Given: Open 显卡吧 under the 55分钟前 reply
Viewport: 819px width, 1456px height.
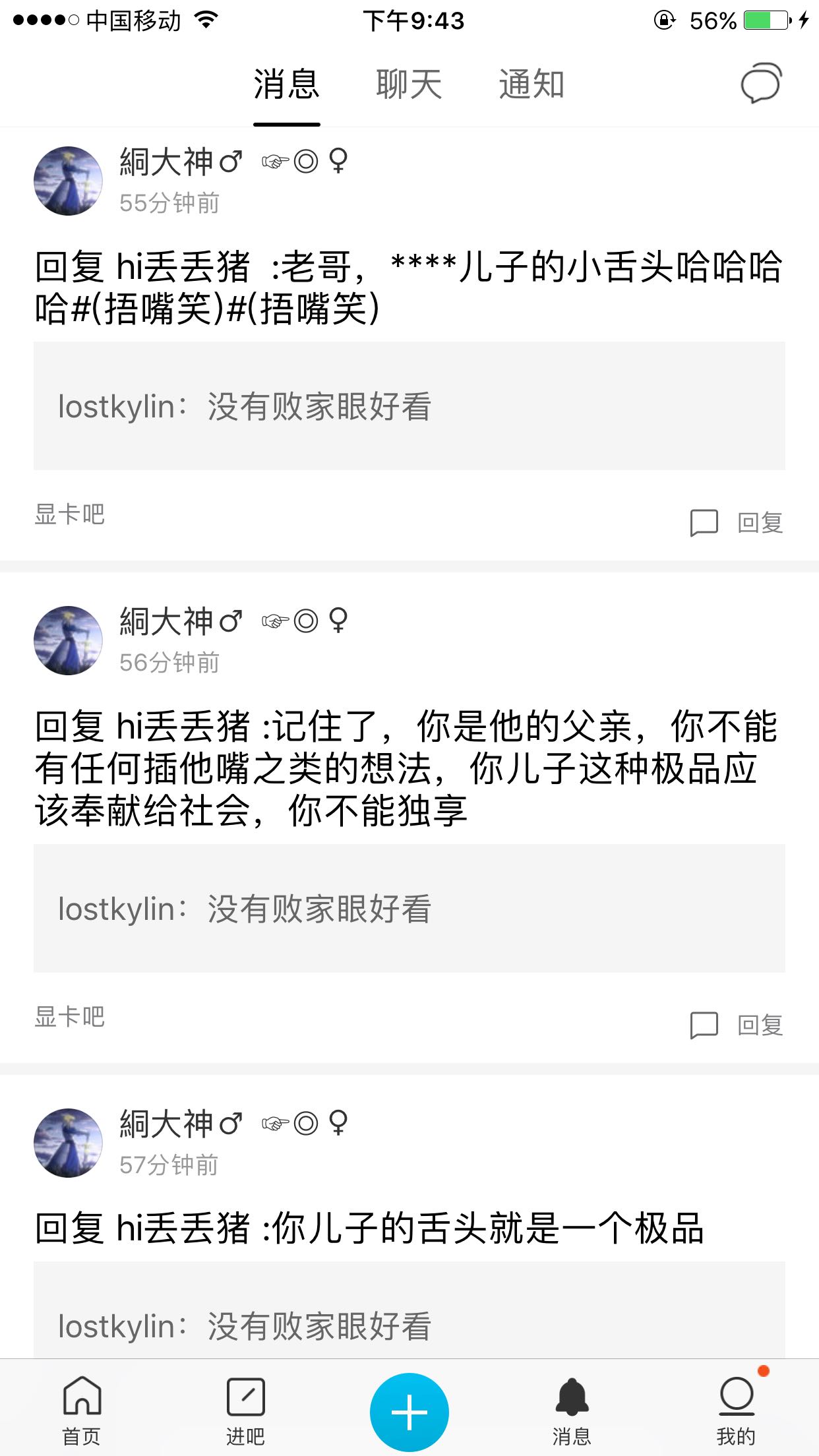Looking at the screenshot, I should click(69, 514).
